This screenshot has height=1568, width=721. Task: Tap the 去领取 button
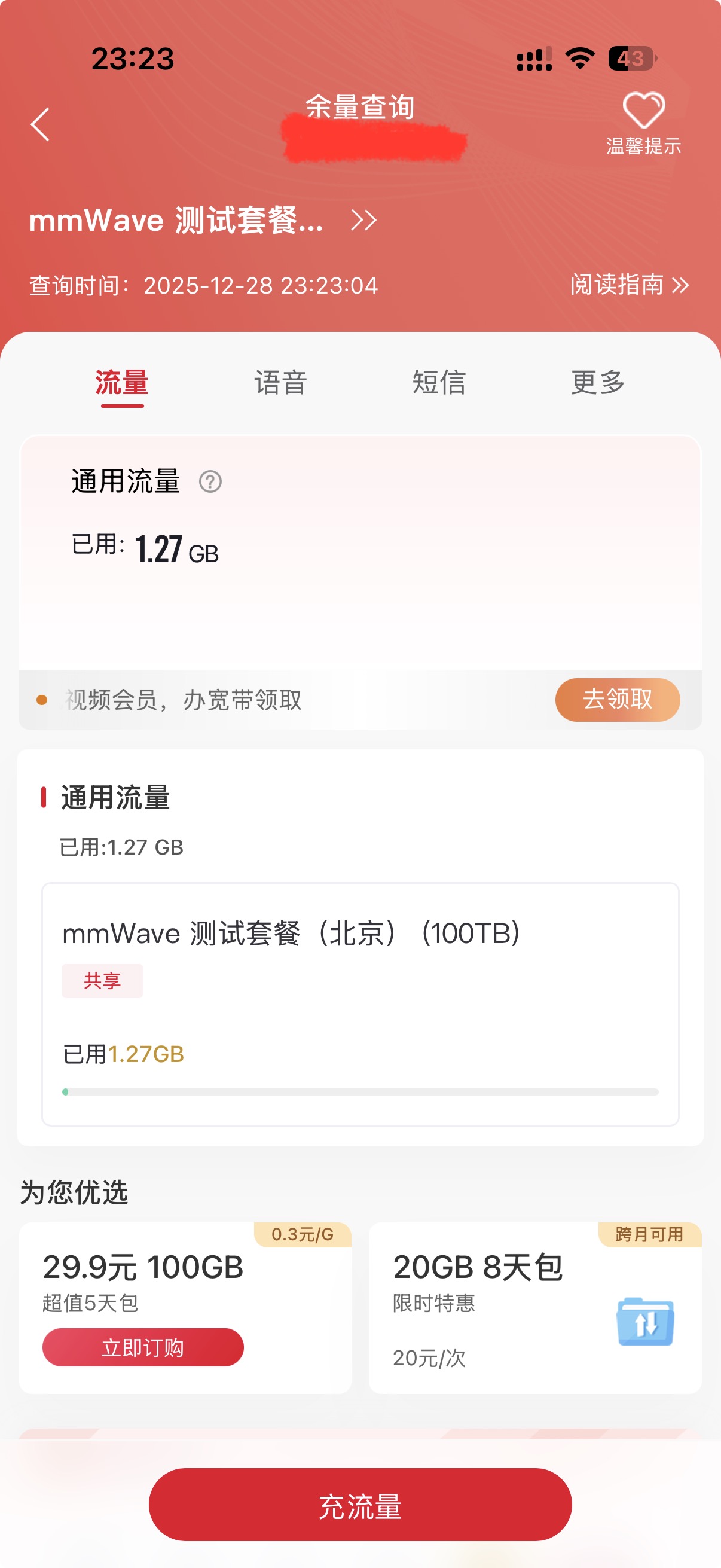pos(617,700)
